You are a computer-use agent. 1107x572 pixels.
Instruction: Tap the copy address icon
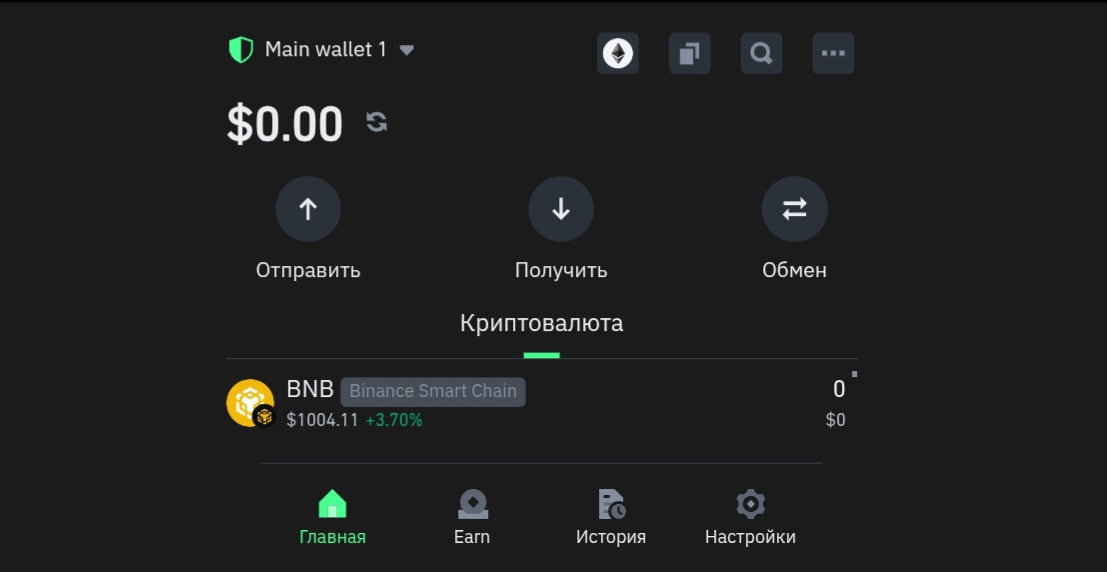[x=689, y=53]
